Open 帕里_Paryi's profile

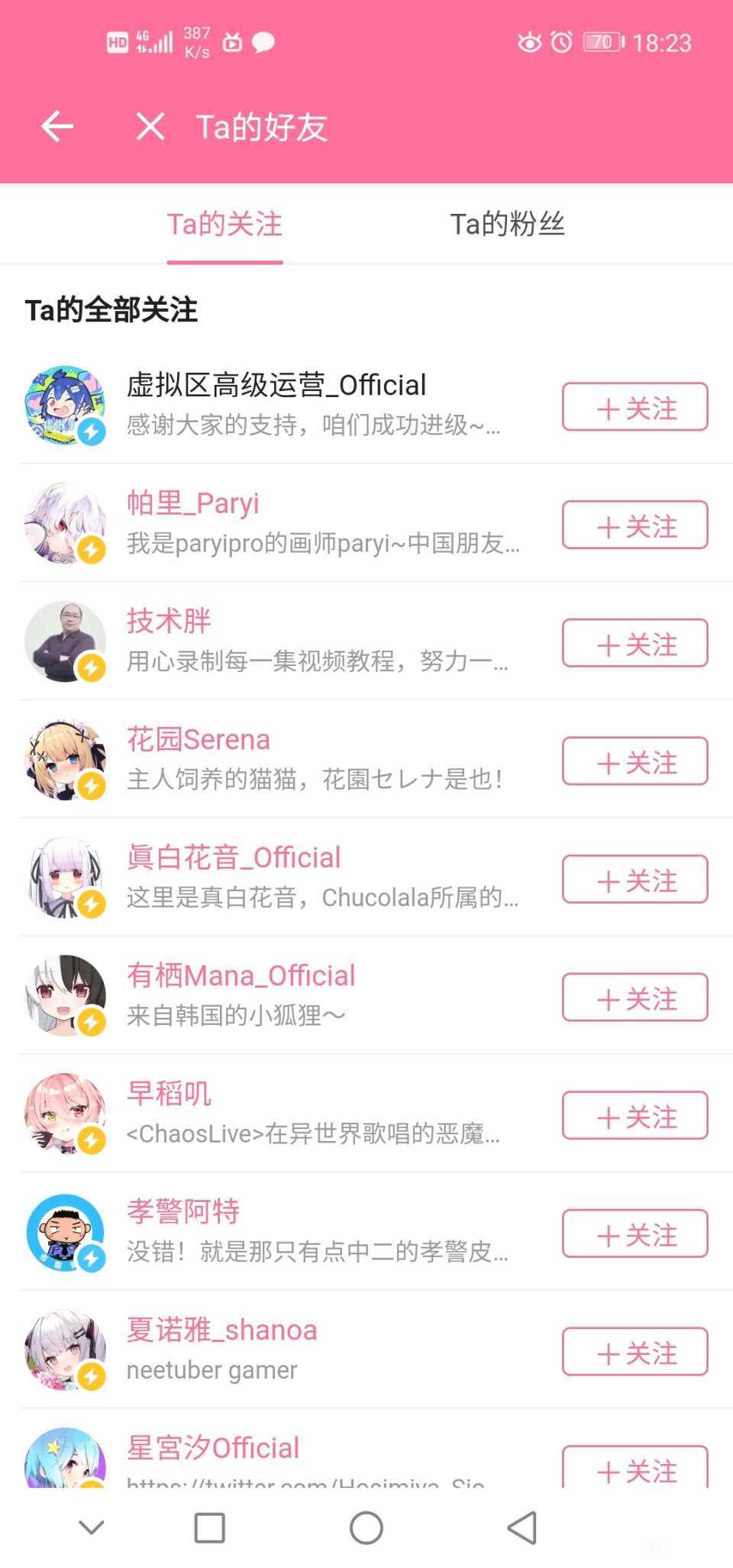(193, 503)
